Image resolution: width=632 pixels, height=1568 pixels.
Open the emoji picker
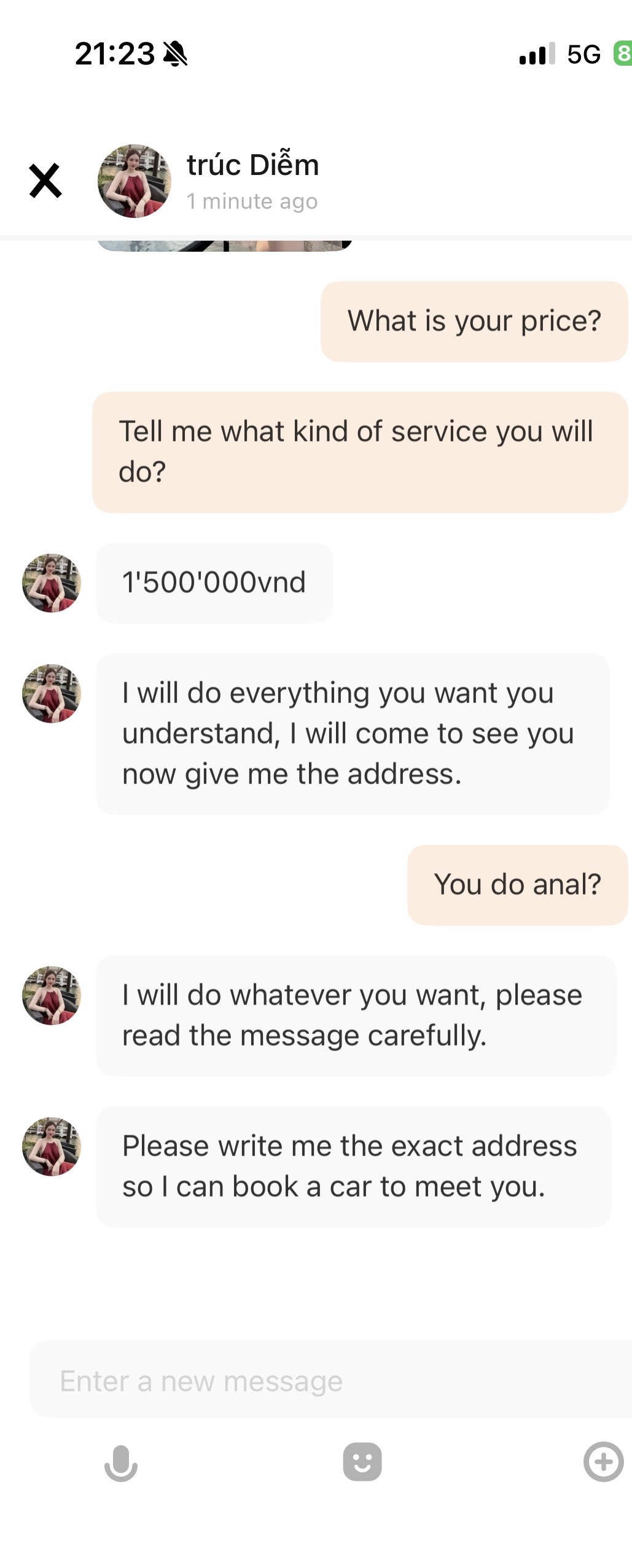point(362,1462)
